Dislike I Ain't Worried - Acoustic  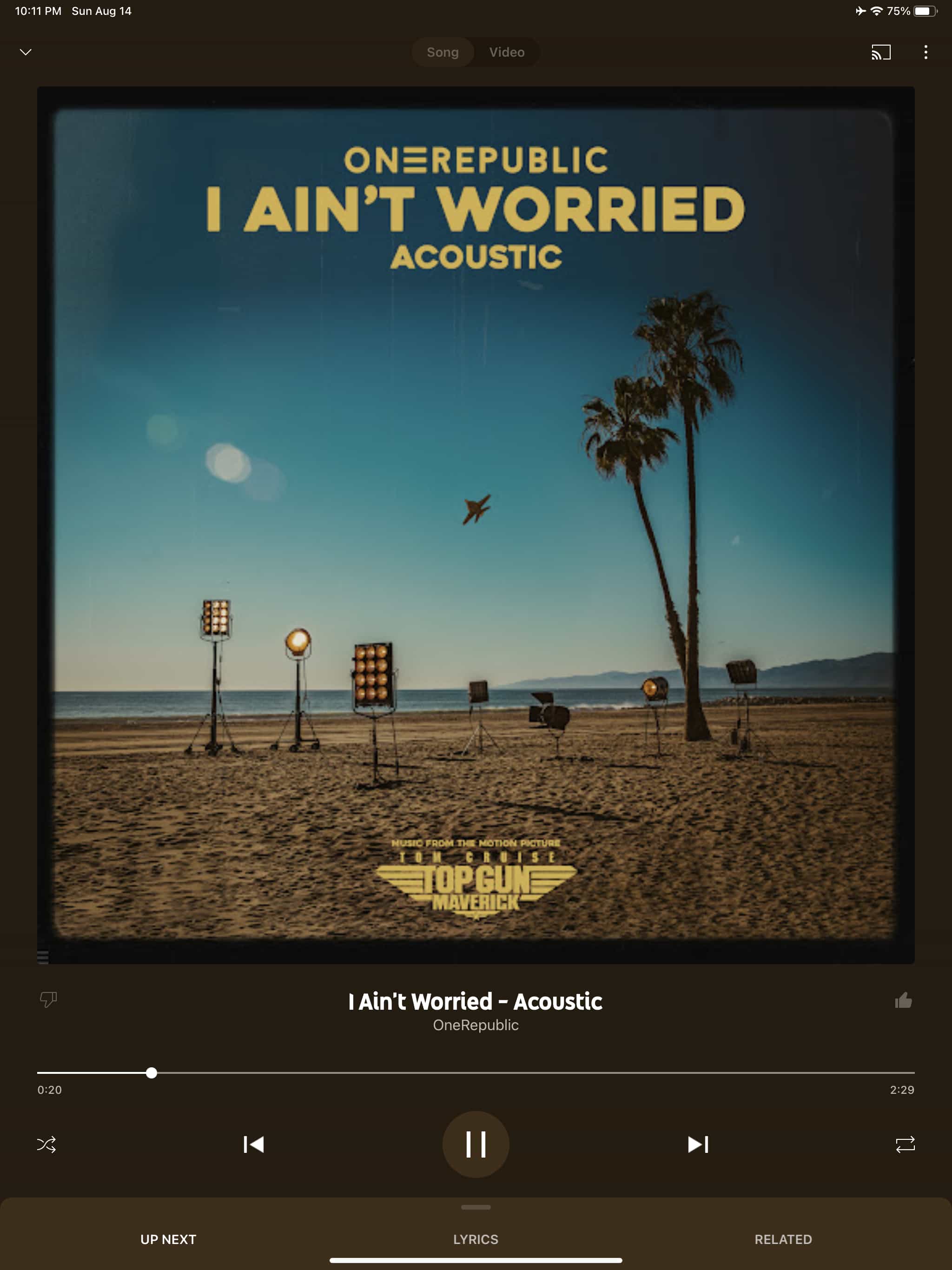point(48,999)
